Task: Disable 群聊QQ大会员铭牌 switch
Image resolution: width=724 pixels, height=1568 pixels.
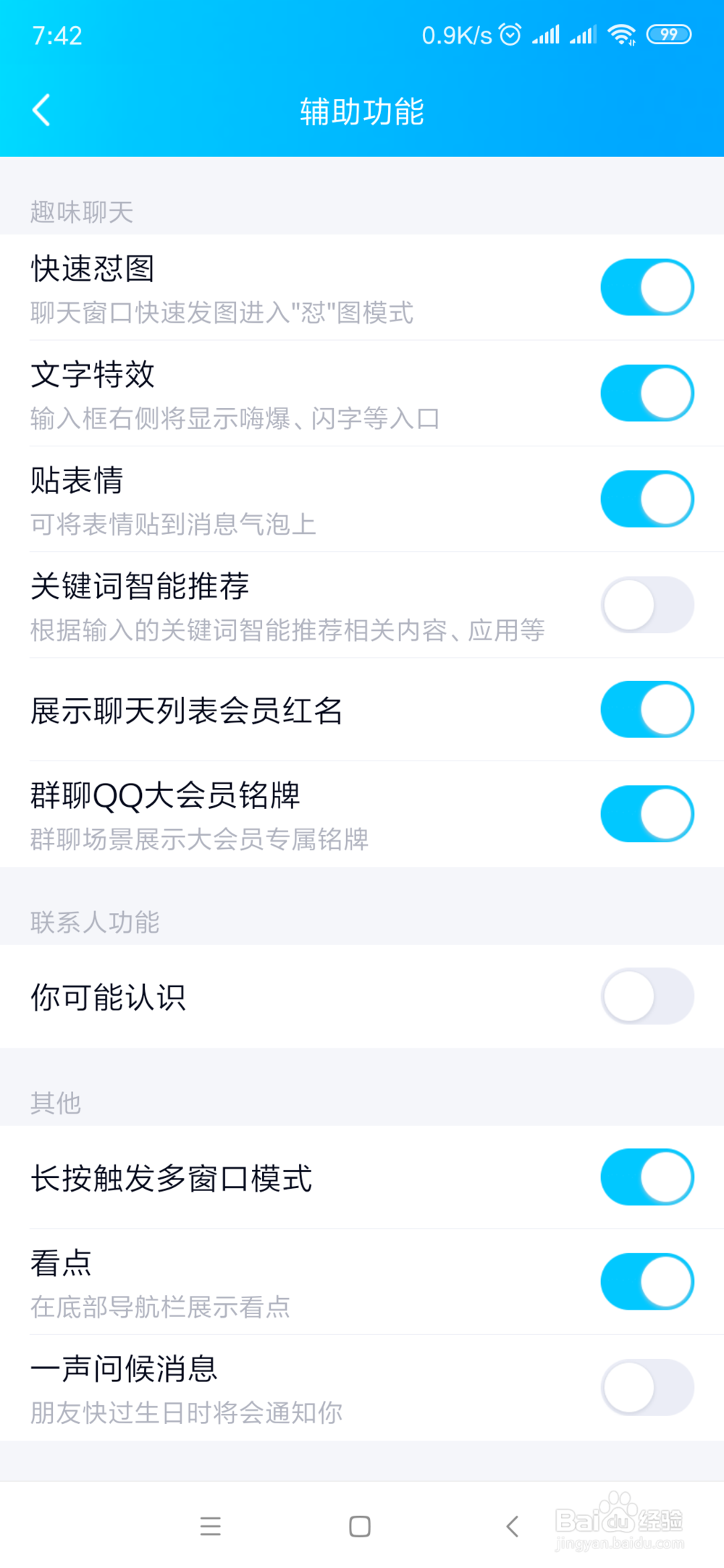Action: coord(647,814)
